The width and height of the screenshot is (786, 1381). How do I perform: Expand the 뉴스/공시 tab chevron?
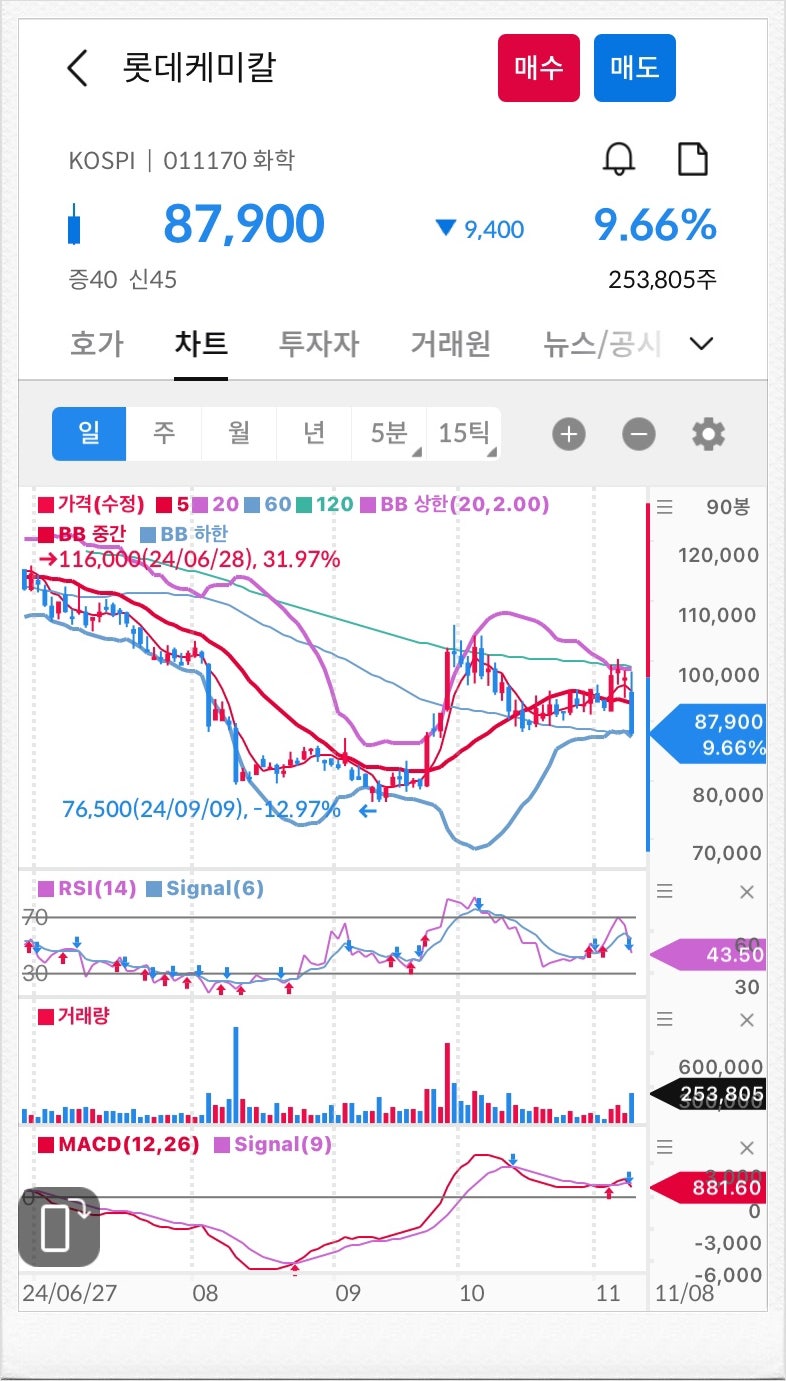click(x=702, y=343)
